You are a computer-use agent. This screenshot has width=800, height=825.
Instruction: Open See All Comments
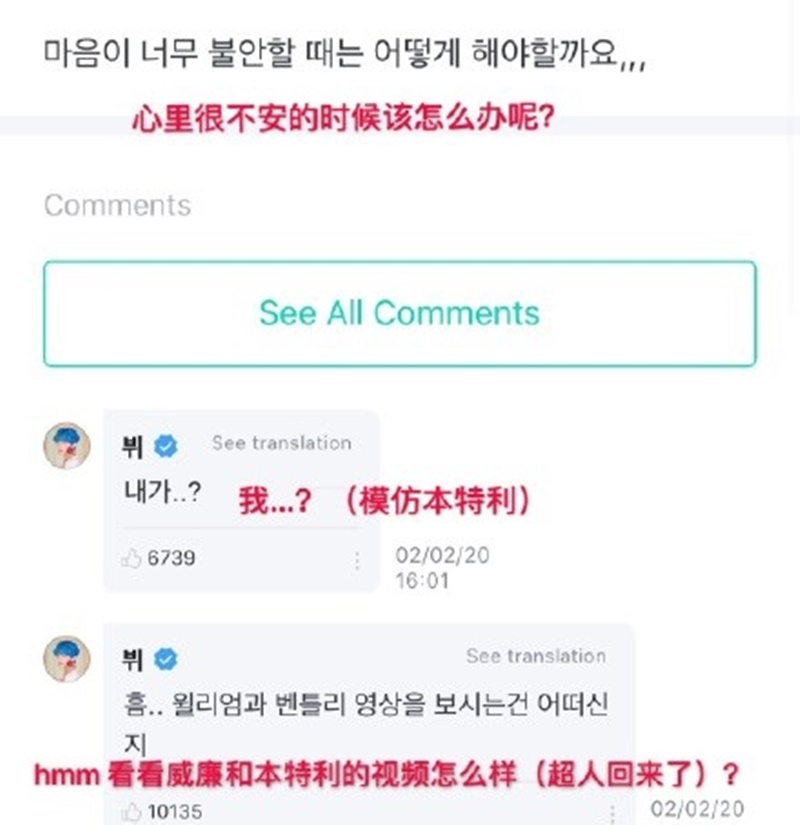[399, 313]
